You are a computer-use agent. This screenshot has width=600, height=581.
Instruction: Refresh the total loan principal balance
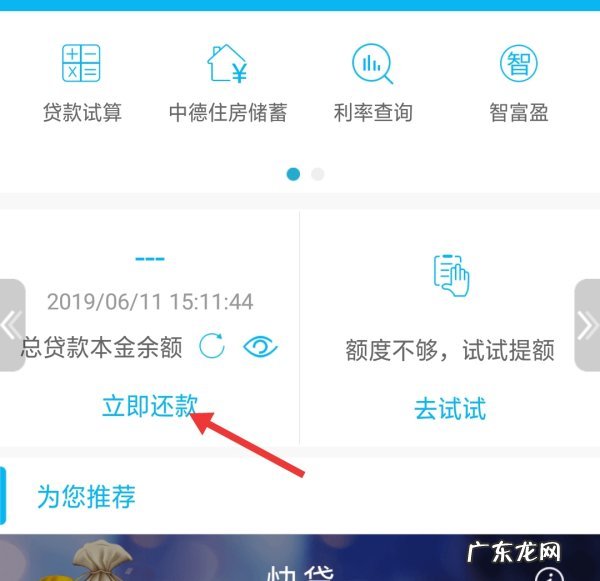tap(213, 347)
